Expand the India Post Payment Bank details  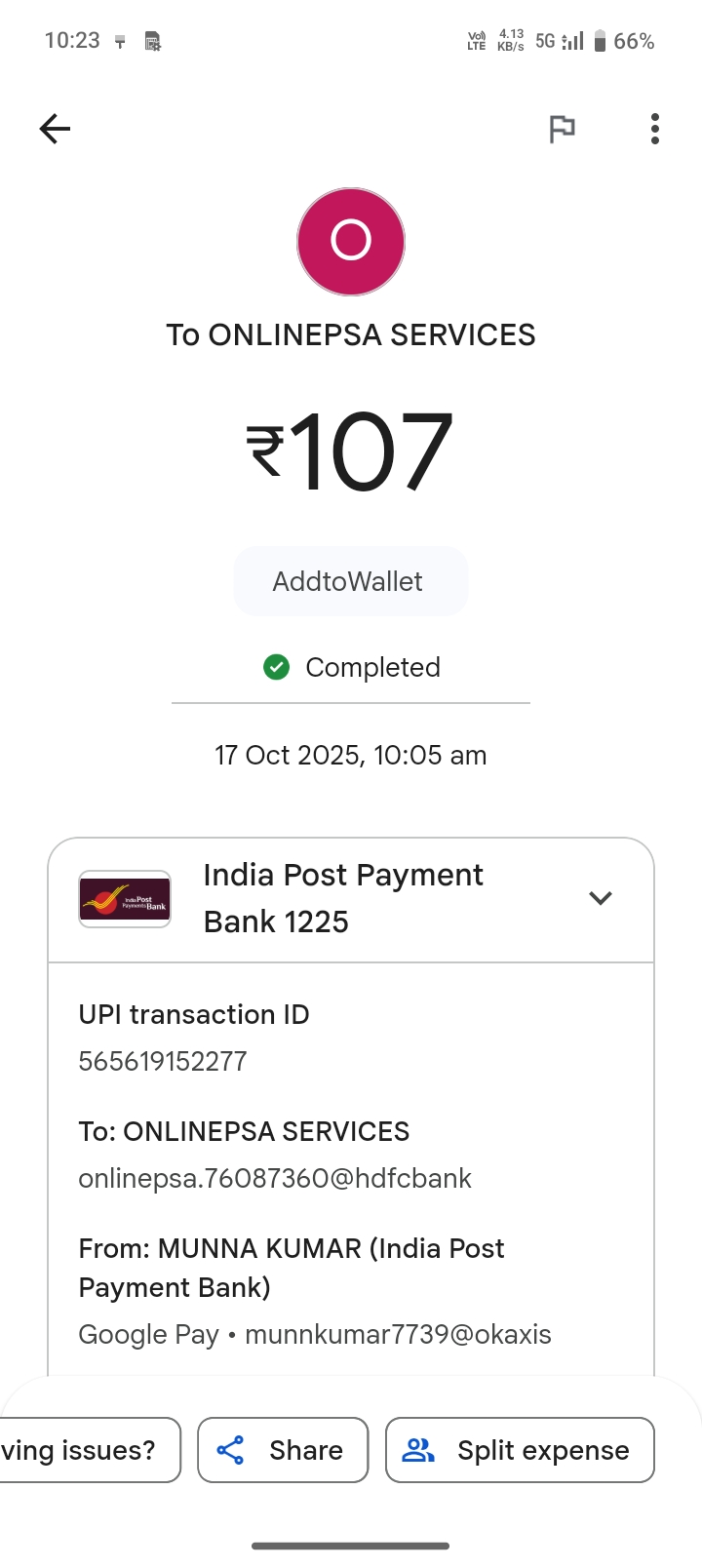point(600,898)
